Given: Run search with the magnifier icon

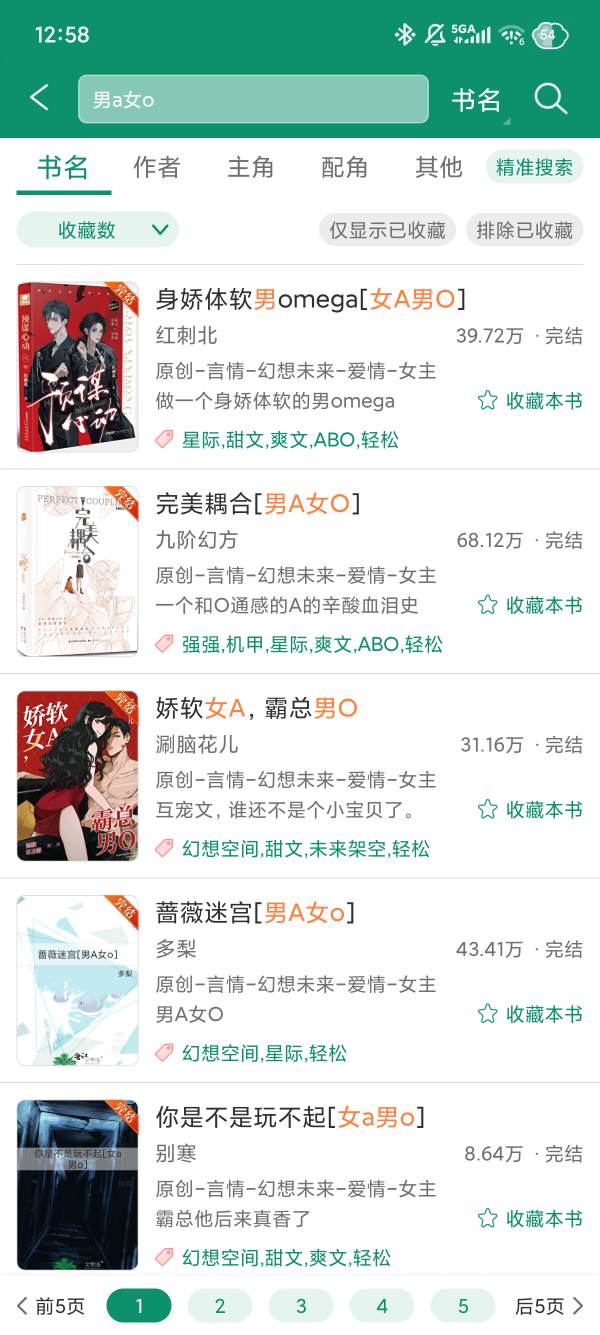Looking at the screenshot, I should click(551, 98).
